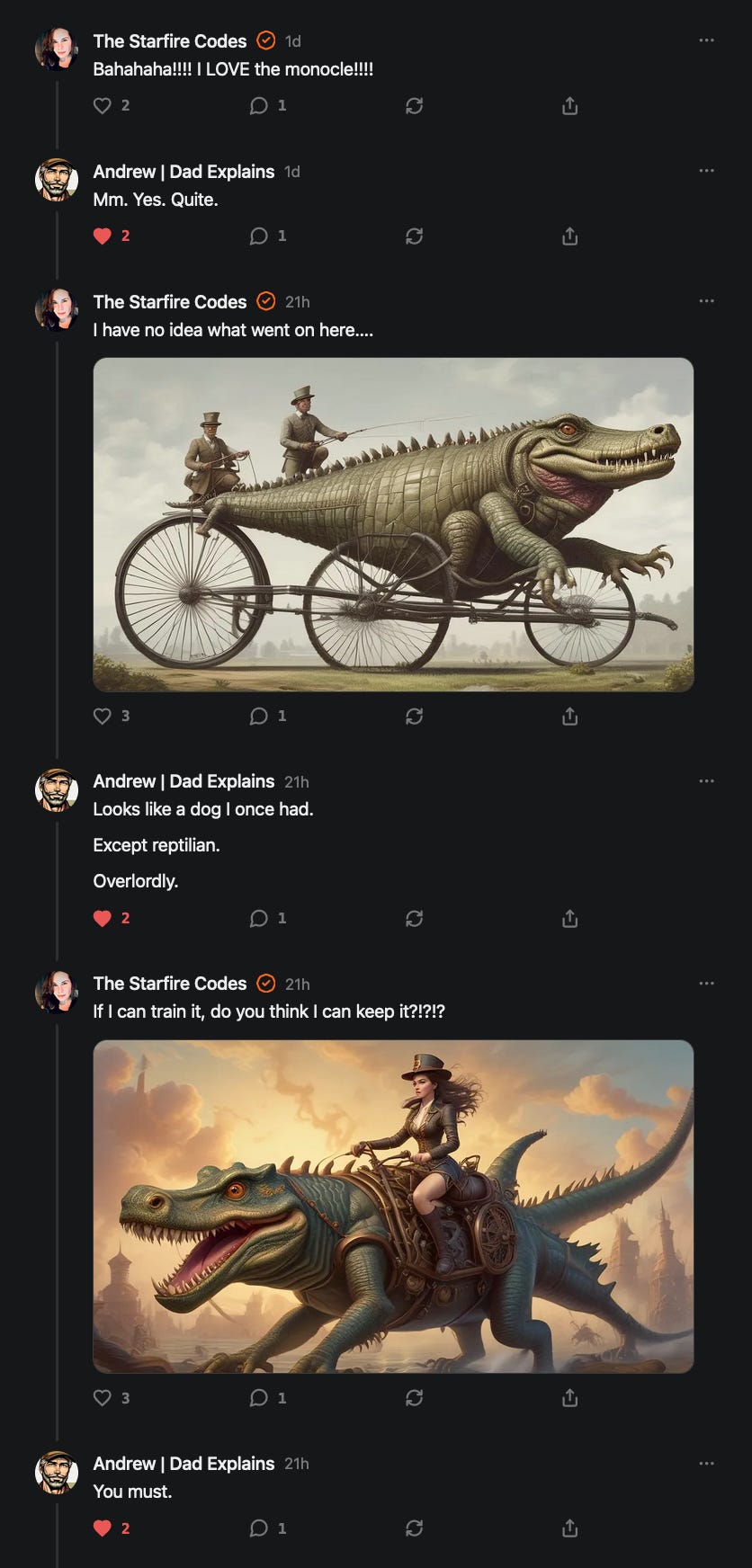Restack the "You must." comment
The height and width of the screenshot is (1568, 752).
click(x=414, y=1528)
